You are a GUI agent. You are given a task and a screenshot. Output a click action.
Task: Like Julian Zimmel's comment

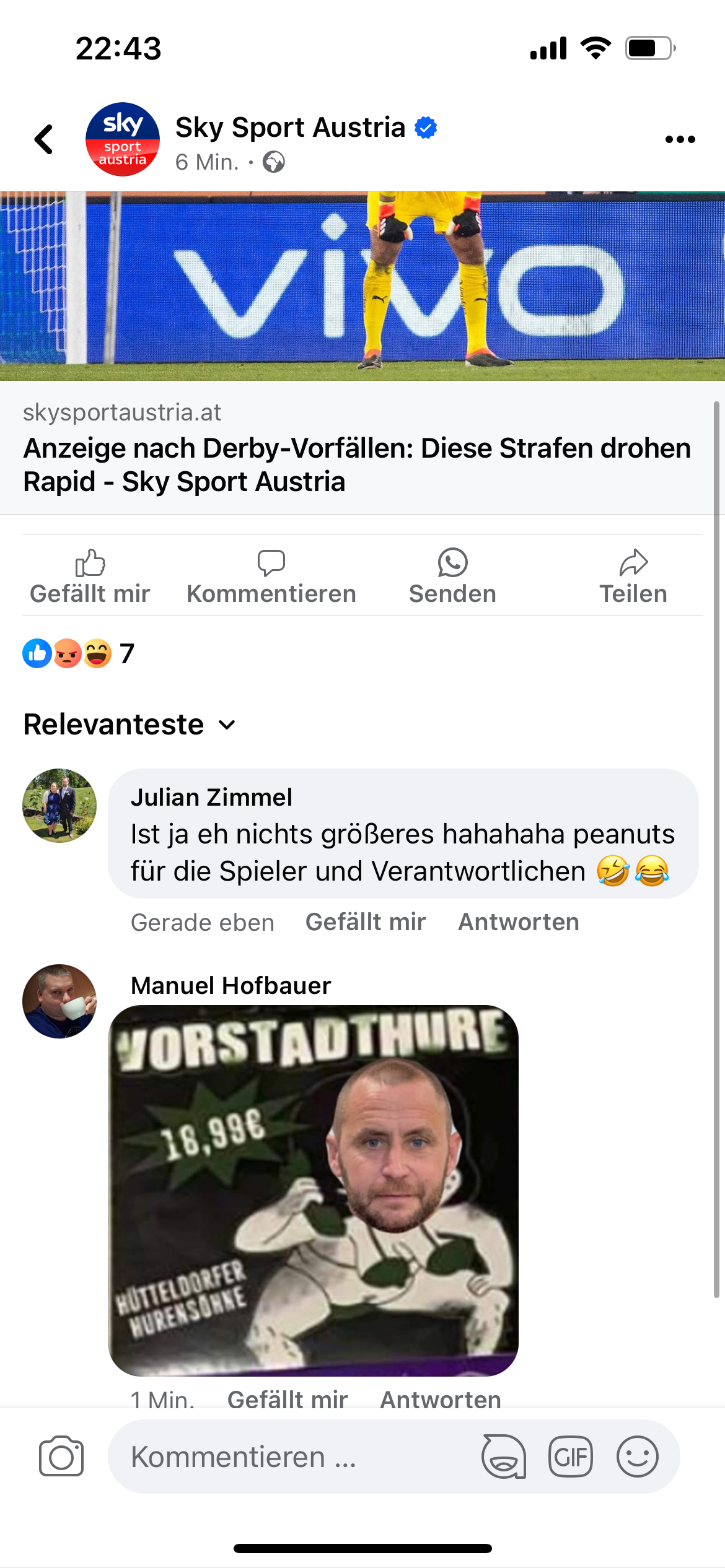366,922
